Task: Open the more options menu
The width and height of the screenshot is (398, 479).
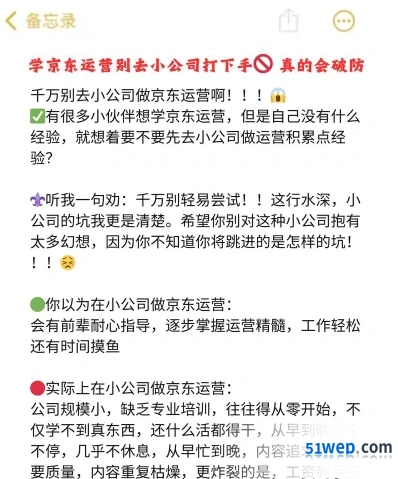Action: pos(344,21)
